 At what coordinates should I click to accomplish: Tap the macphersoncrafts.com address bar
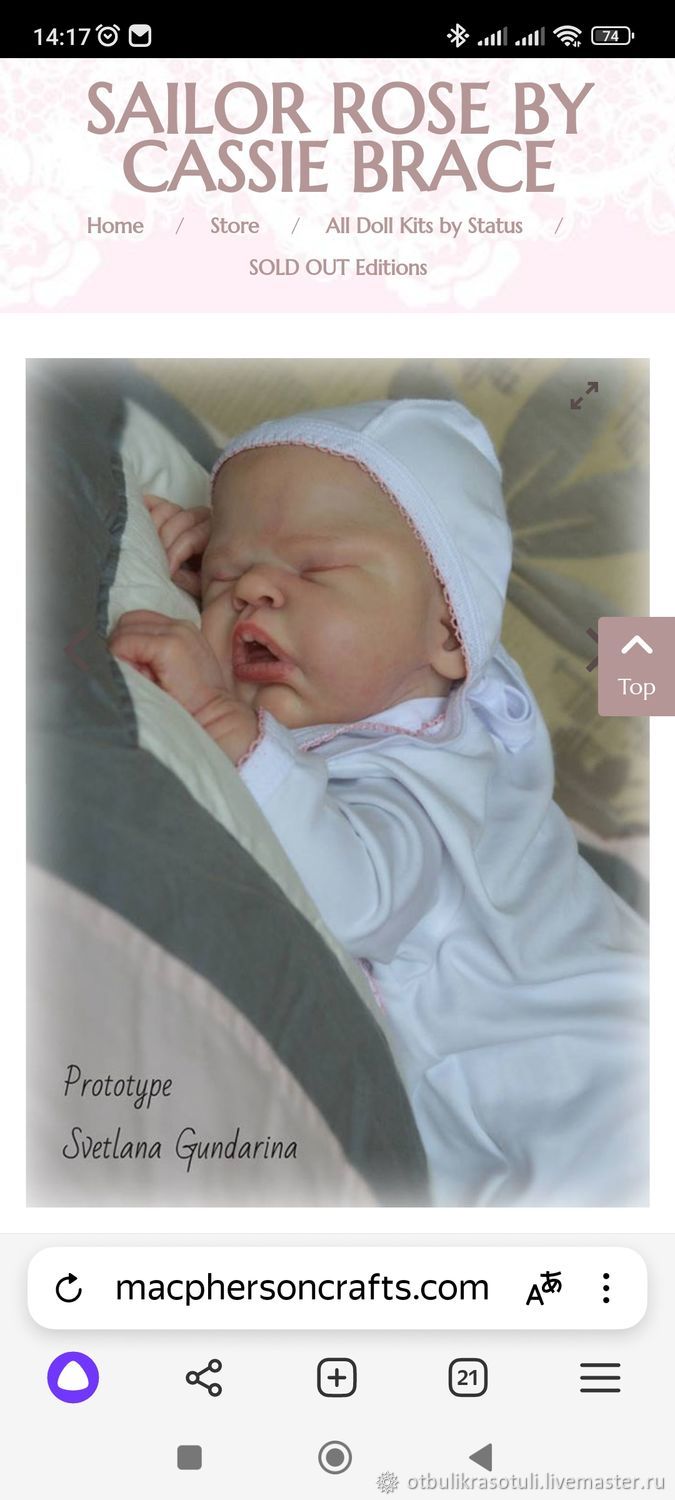click(x=302, y=1288)
